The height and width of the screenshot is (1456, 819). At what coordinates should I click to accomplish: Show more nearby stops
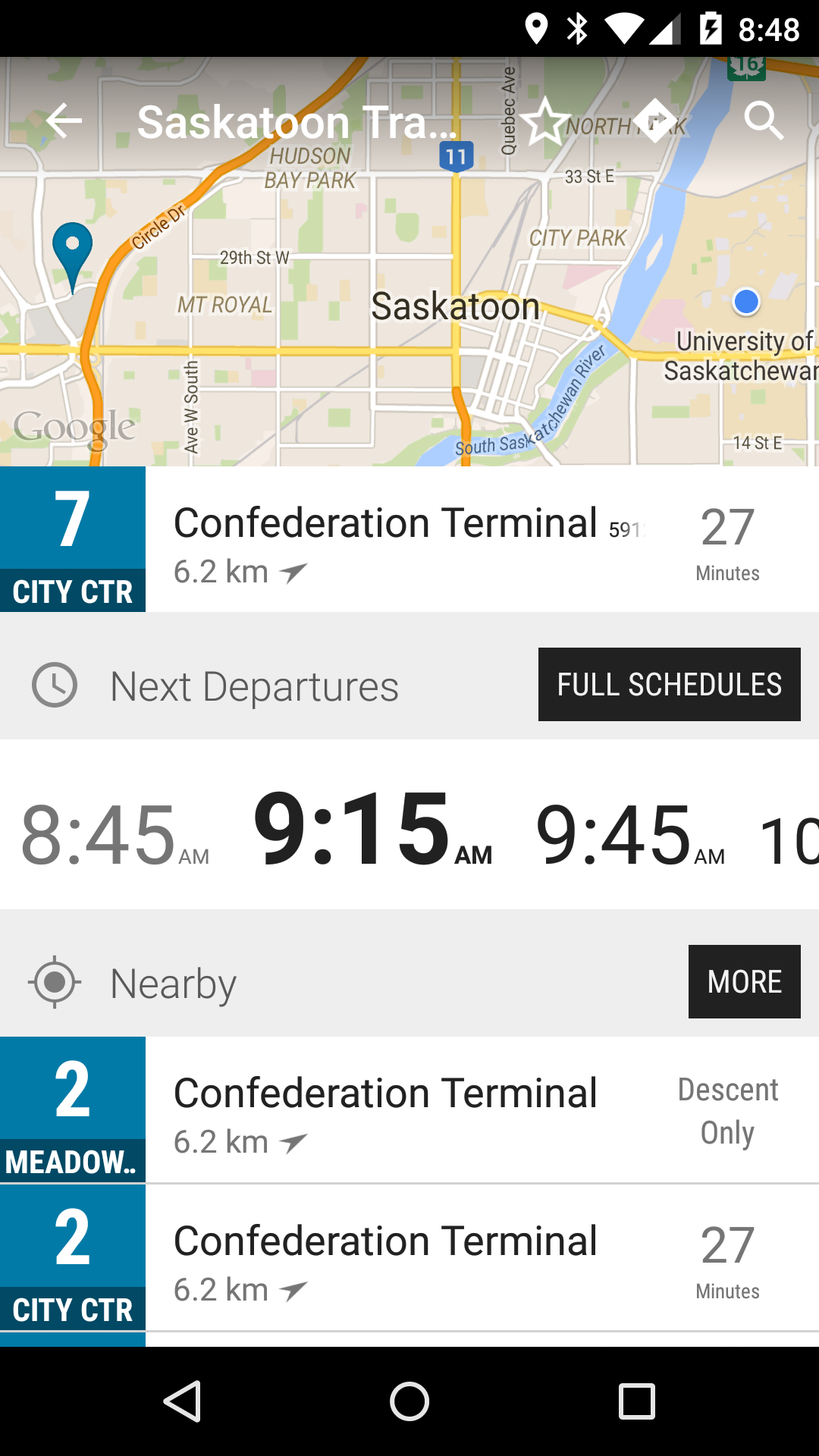click(744, 981)
